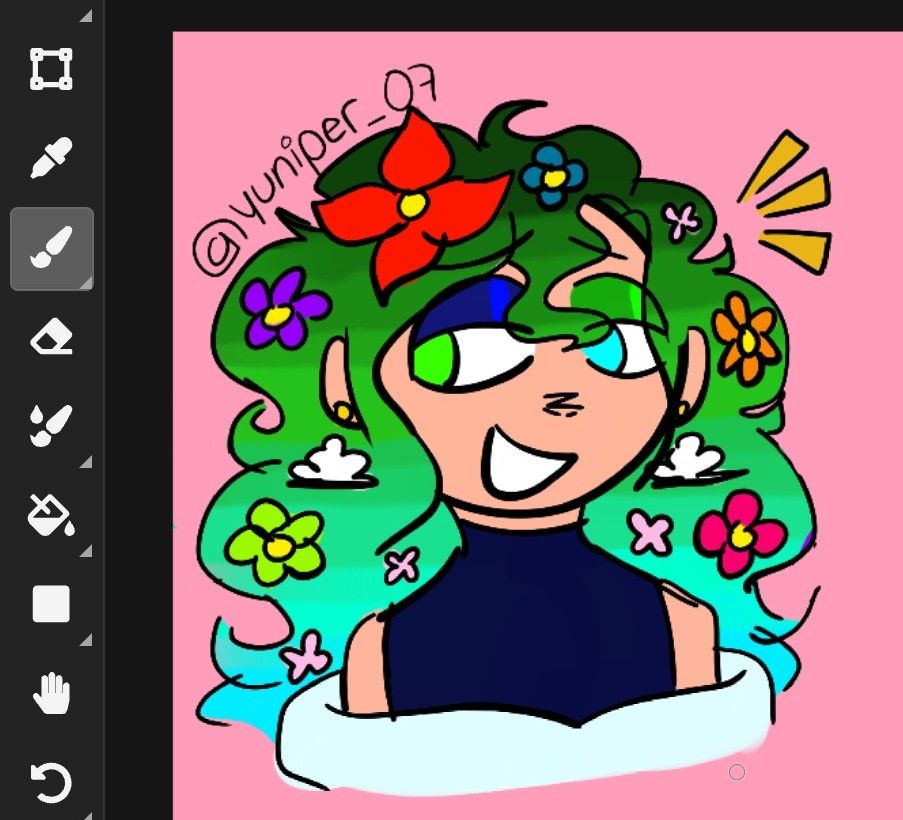Viewport: 903px width, 820px height.
Task: Activate the hand pan tool
Action: [51, 693]
